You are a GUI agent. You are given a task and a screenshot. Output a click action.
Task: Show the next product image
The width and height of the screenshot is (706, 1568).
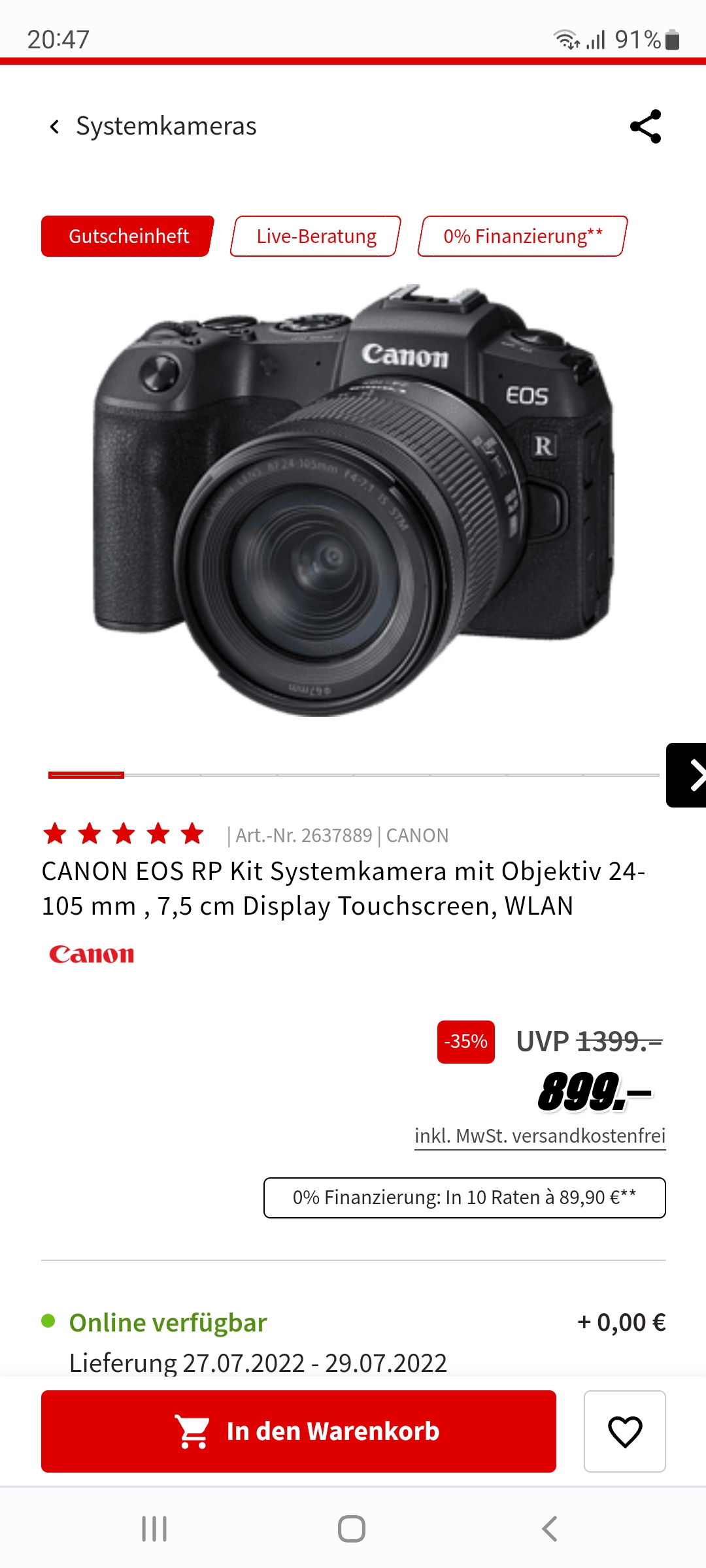coord(688,775)
